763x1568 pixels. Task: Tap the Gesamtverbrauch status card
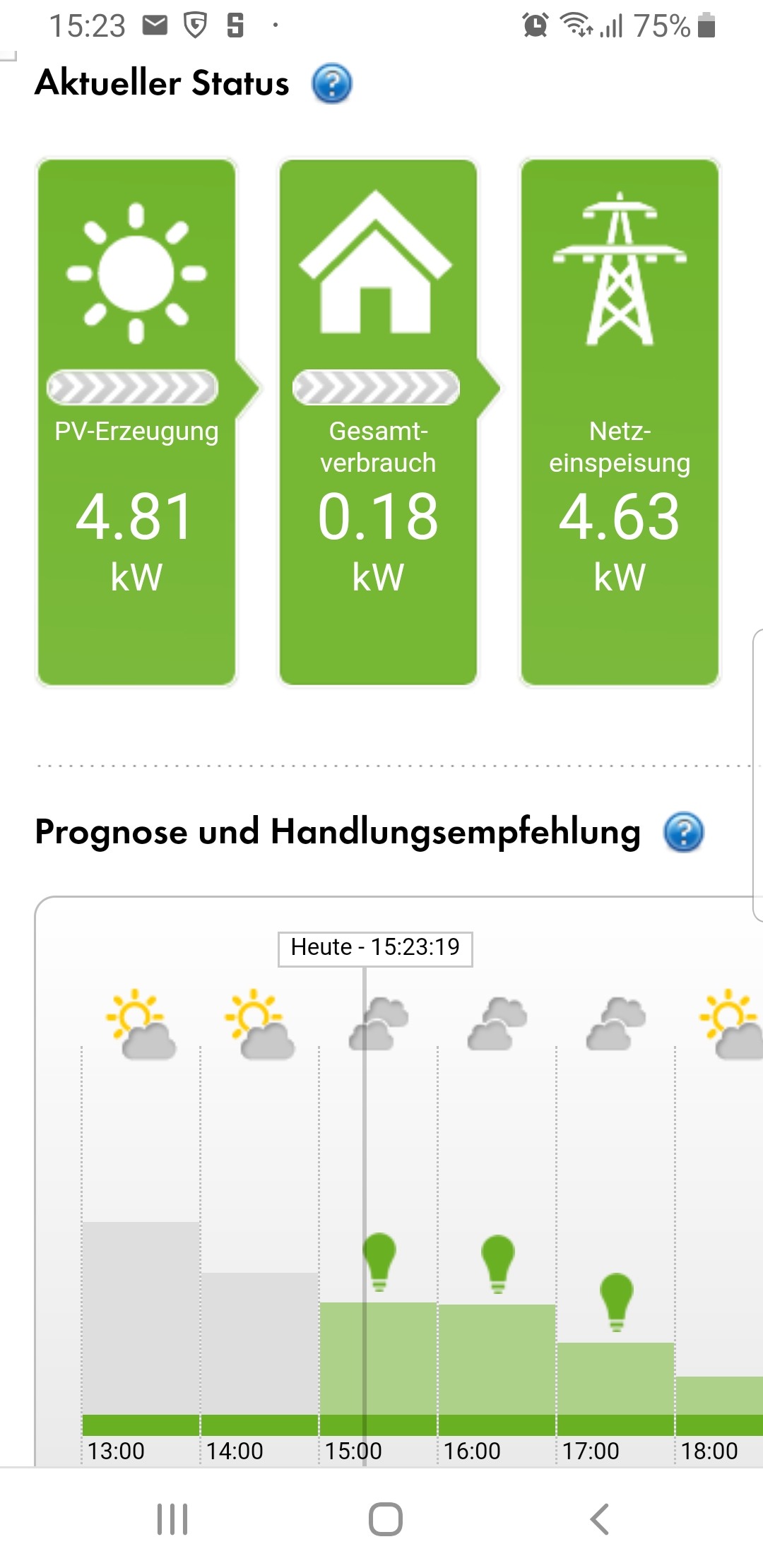[x=378, y=422]
